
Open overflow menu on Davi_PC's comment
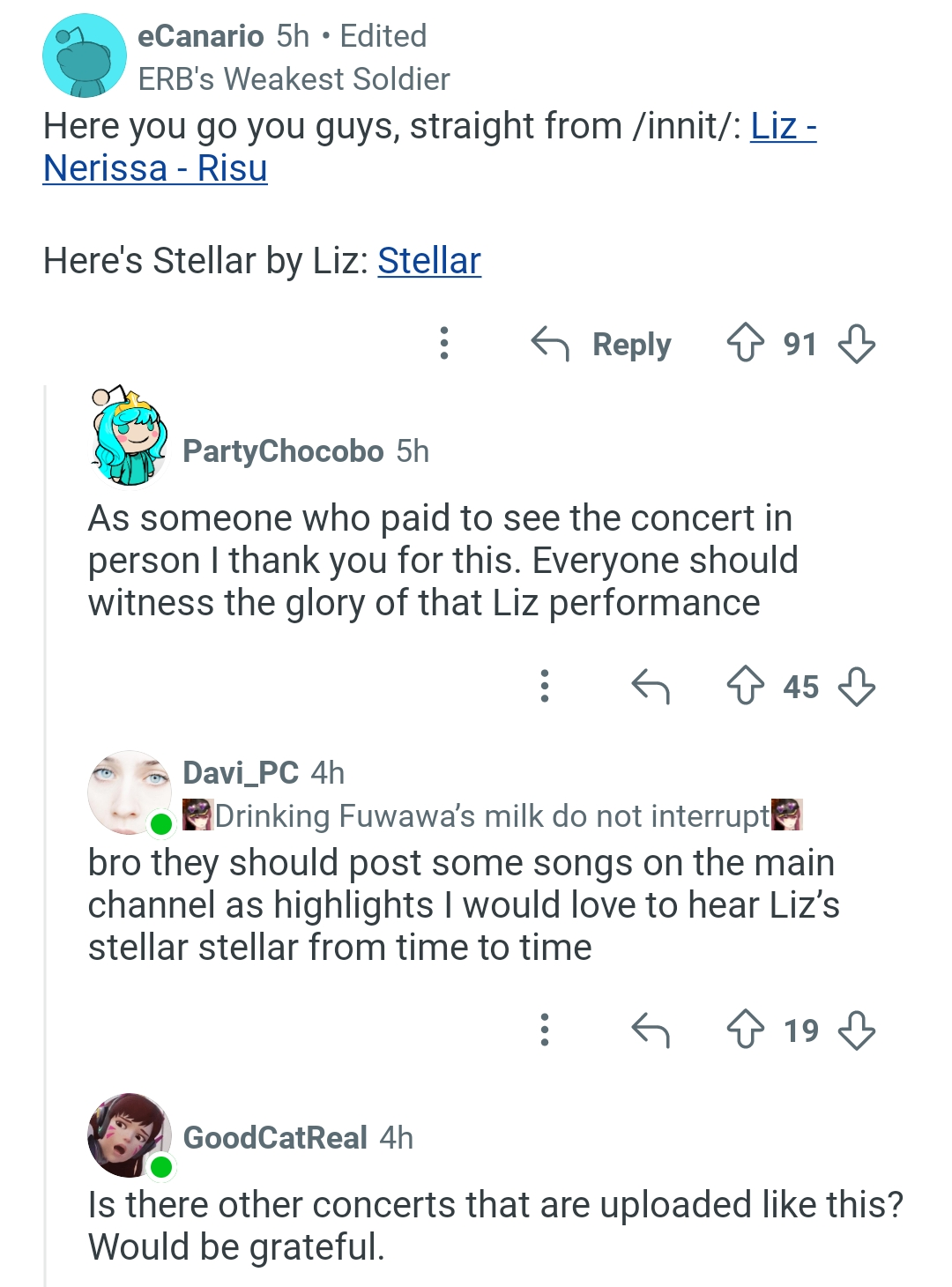545,1030
